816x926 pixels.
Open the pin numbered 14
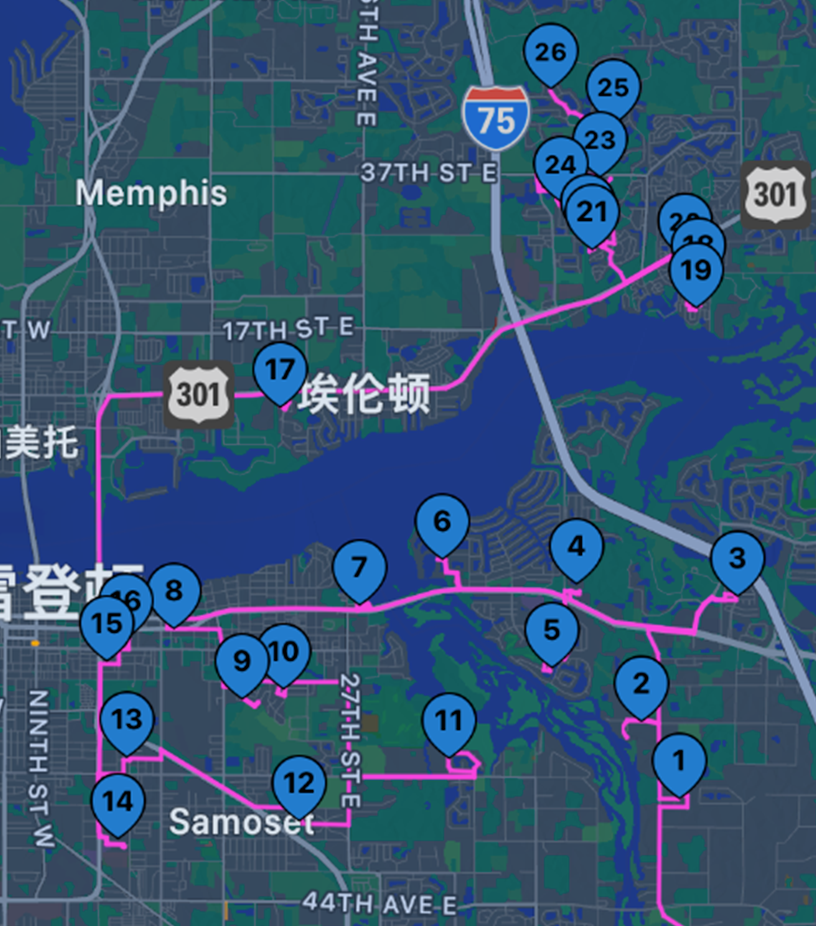(118, 801)
